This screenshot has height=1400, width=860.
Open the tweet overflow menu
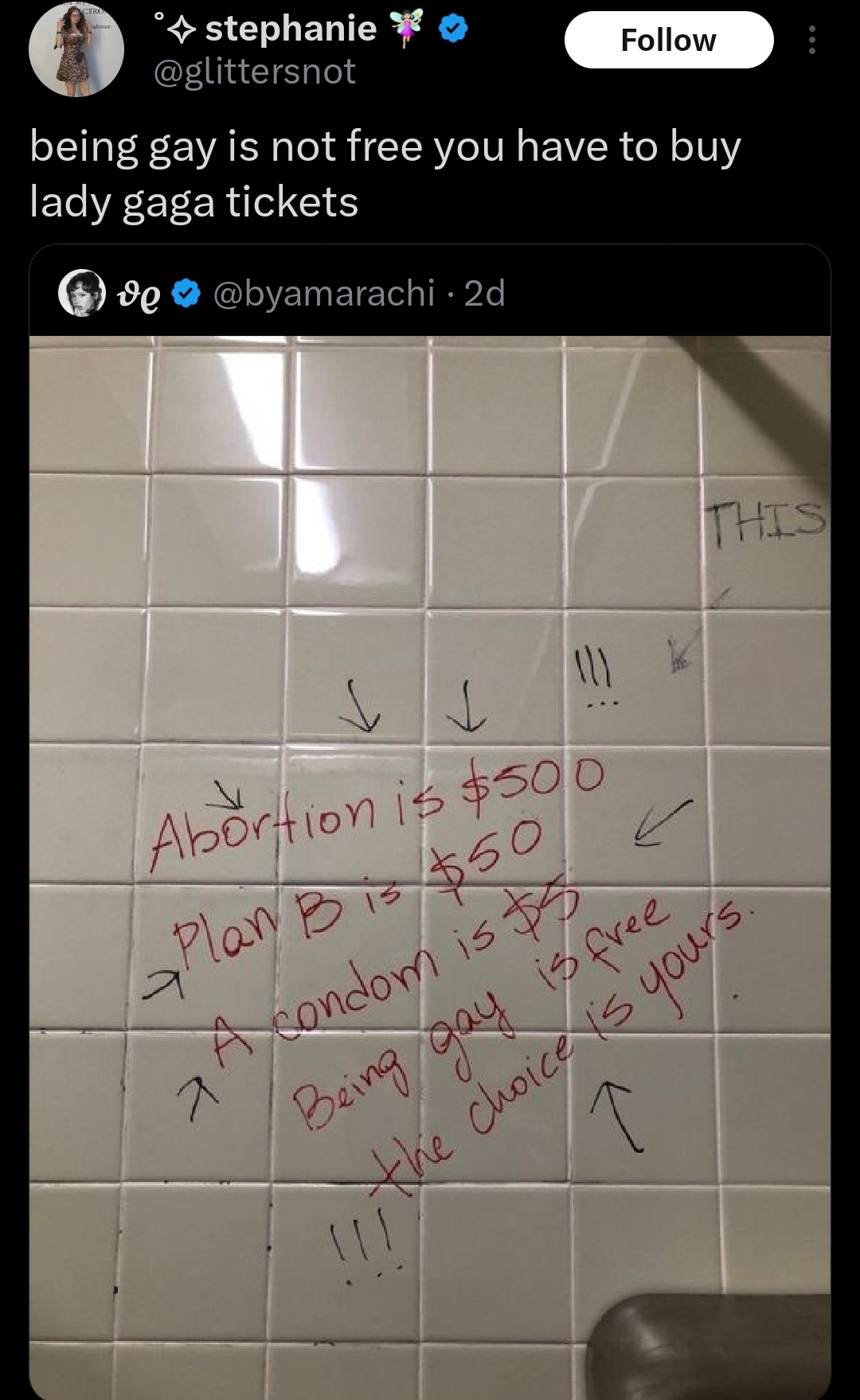click(x=811, y=40)
